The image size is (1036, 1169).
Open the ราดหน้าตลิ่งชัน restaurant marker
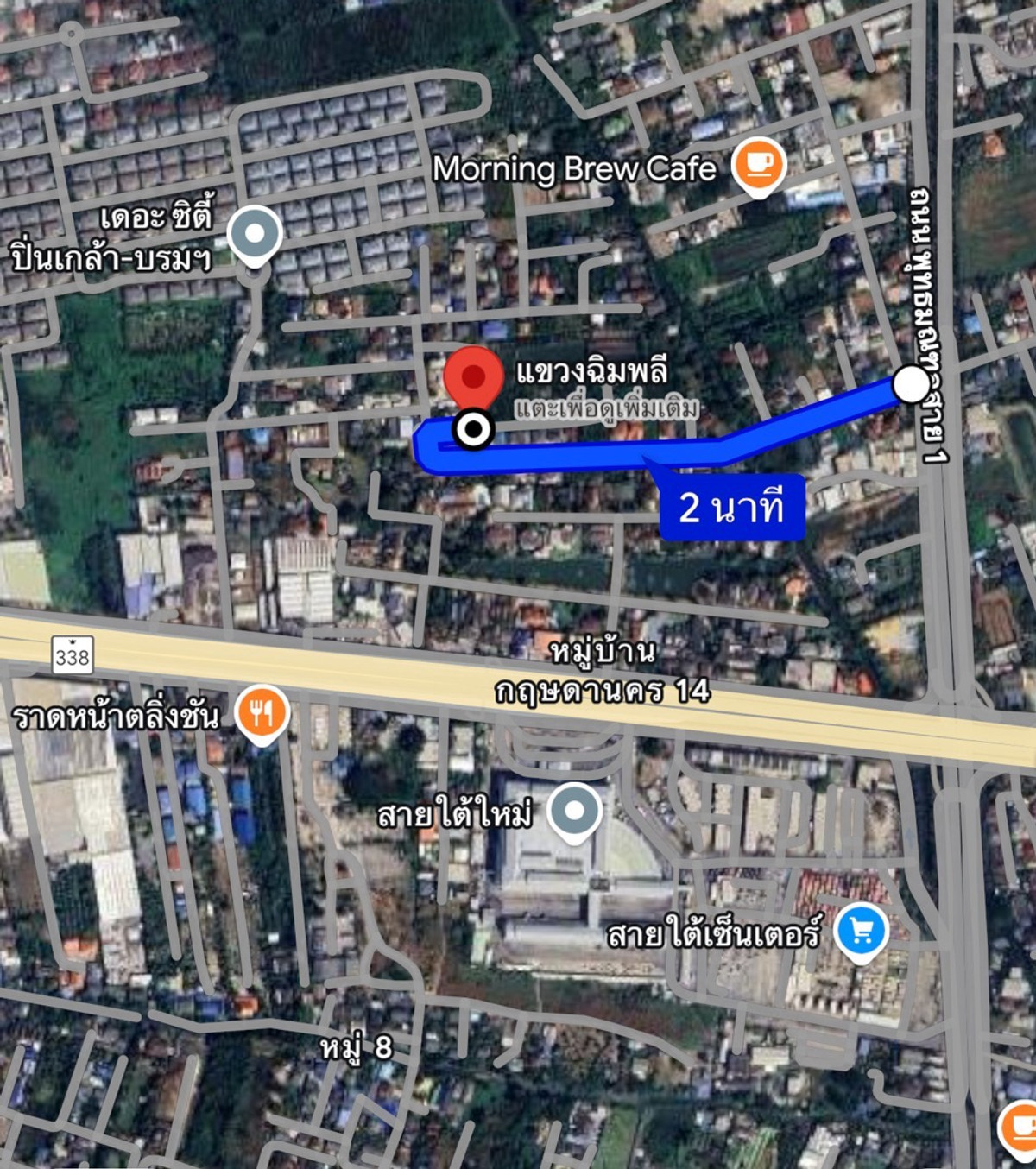pyautogui.click(x=262, y=713)
